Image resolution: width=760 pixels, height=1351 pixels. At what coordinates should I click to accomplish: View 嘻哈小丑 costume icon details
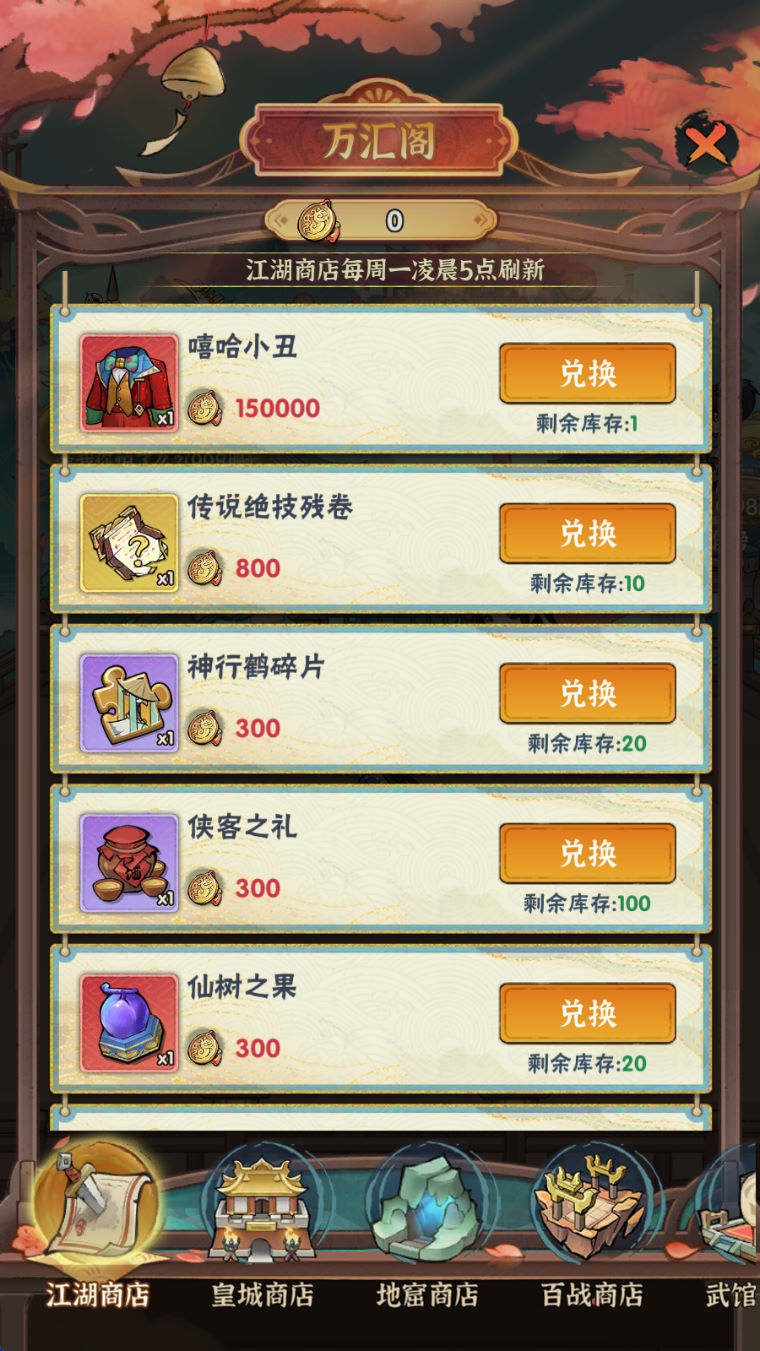[x=129, y=383]
